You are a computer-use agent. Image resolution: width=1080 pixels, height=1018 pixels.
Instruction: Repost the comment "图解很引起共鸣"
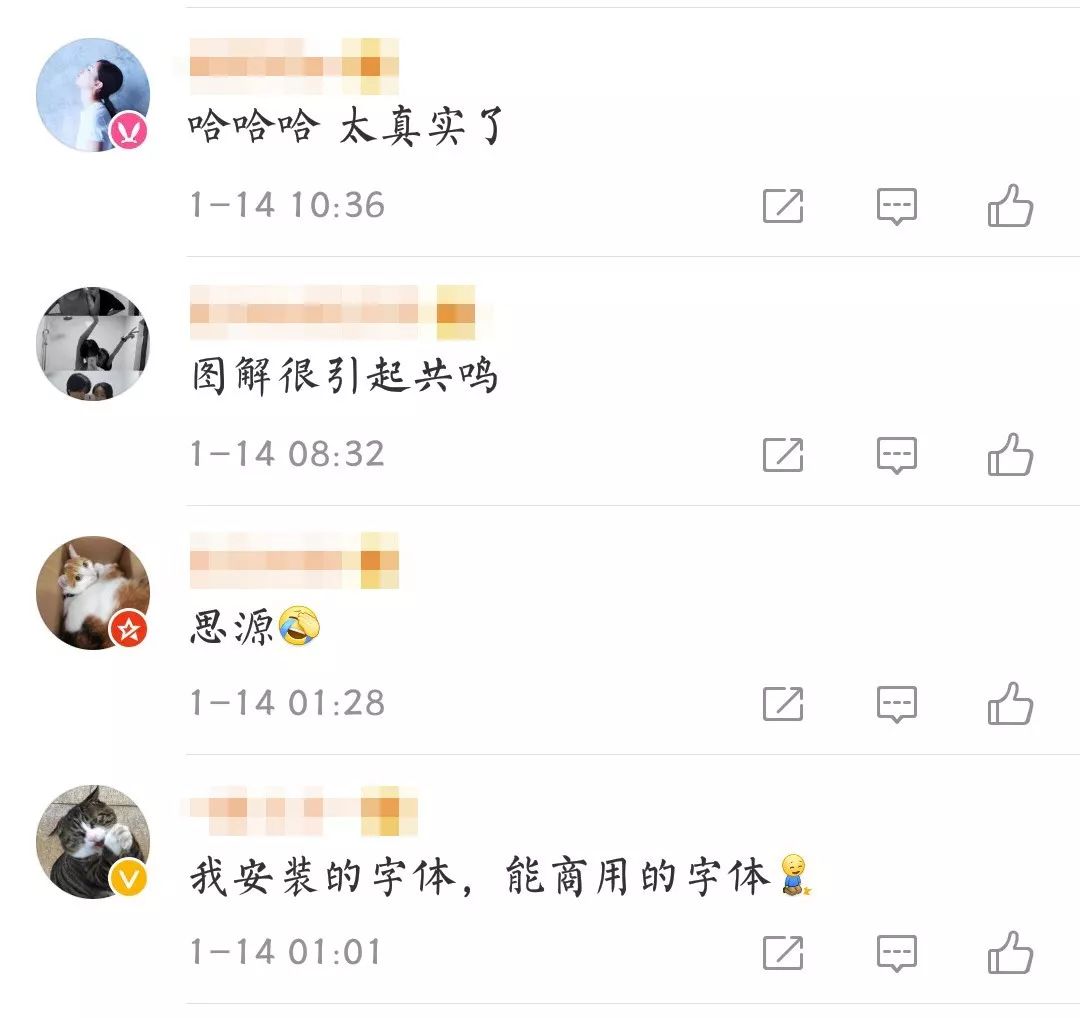tap(783, 455)
